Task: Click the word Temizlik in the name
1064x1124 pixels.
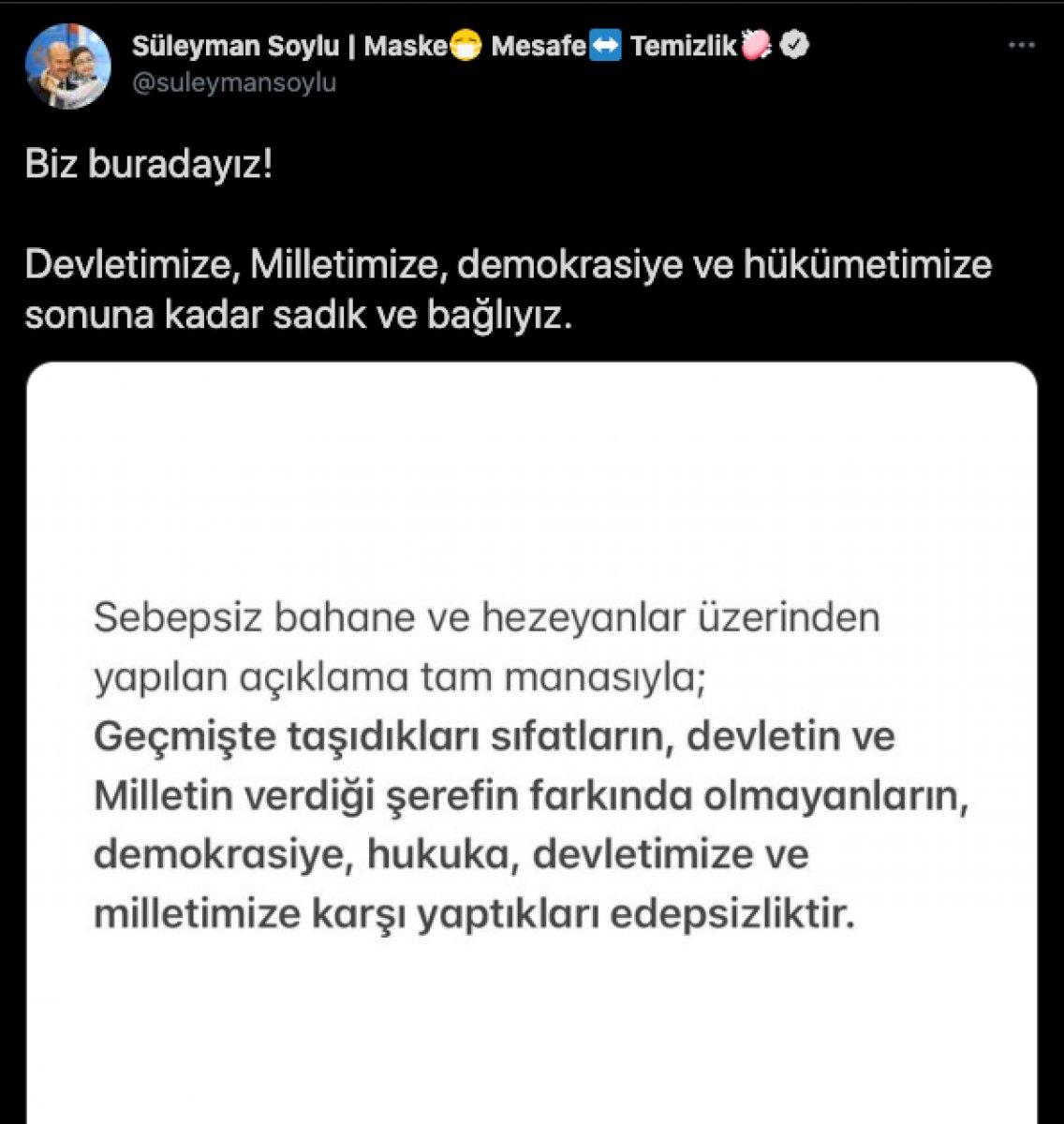Action: [684, 42]
